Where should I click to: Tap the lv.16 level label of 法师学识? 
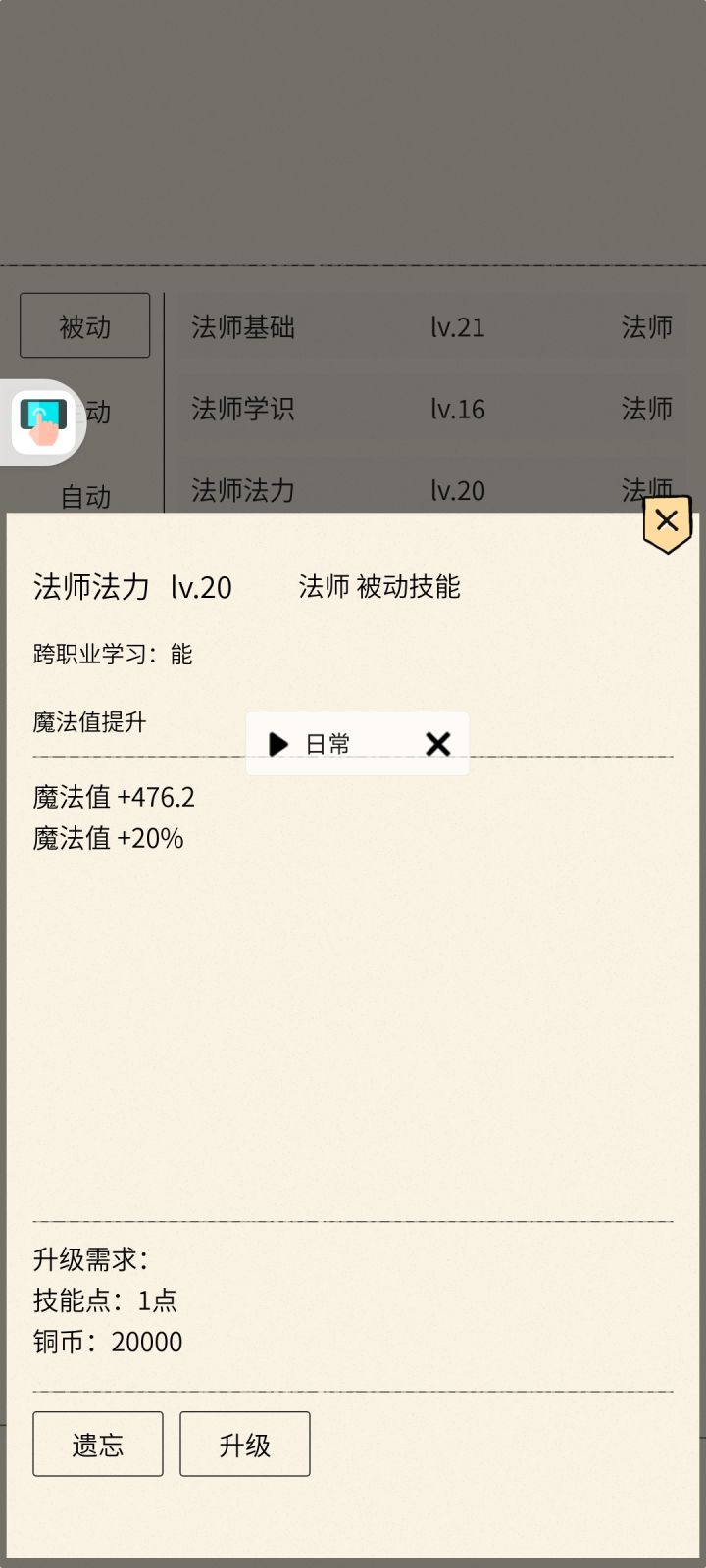coord(458,410)
